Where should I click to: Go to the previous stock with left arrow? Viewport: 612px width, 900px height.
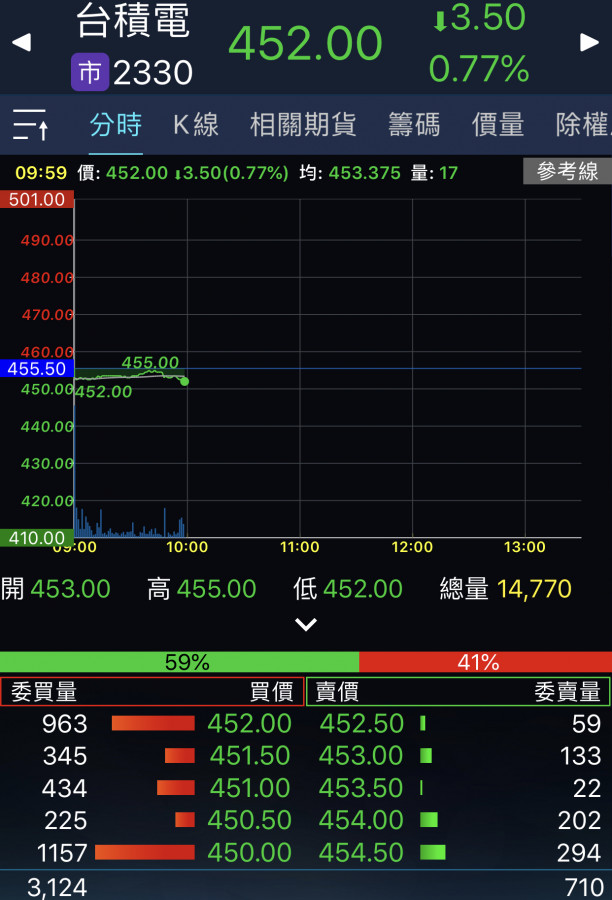[x=21, y=42]
